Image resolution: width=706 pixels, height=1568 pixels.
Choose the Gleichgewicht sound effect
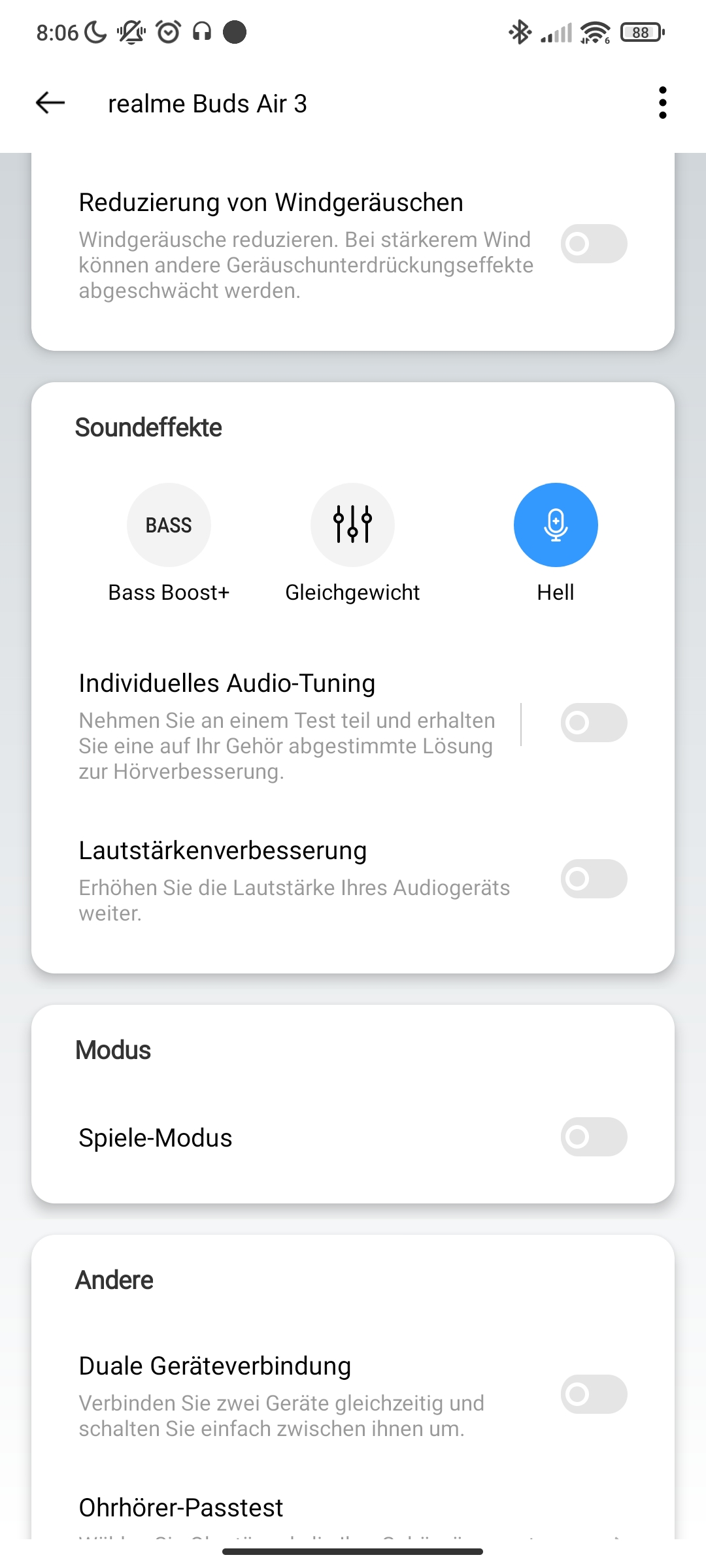tap(352, 525)
